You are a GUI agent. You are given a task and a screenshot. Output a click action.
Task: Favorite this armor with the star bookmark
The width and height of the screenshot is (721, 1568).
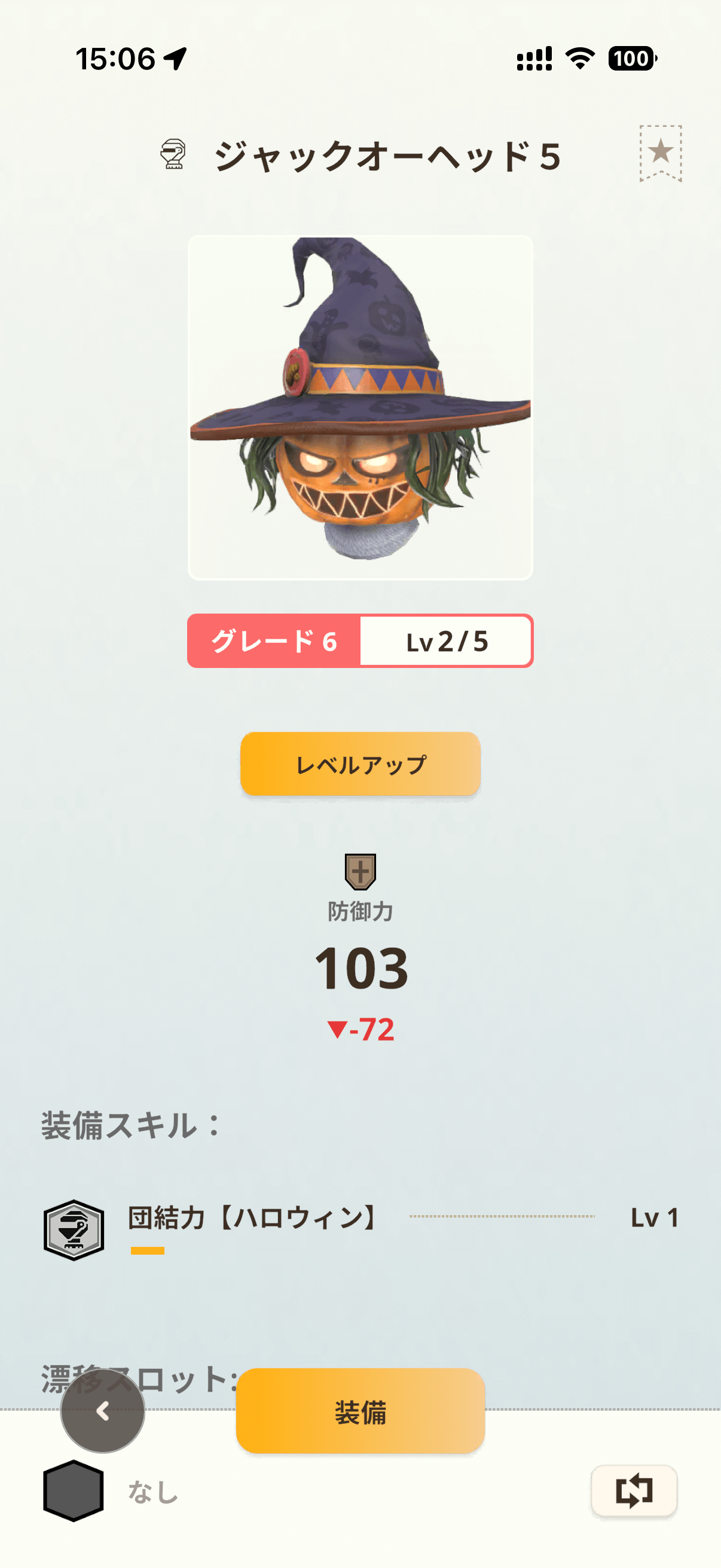[660, 152]
